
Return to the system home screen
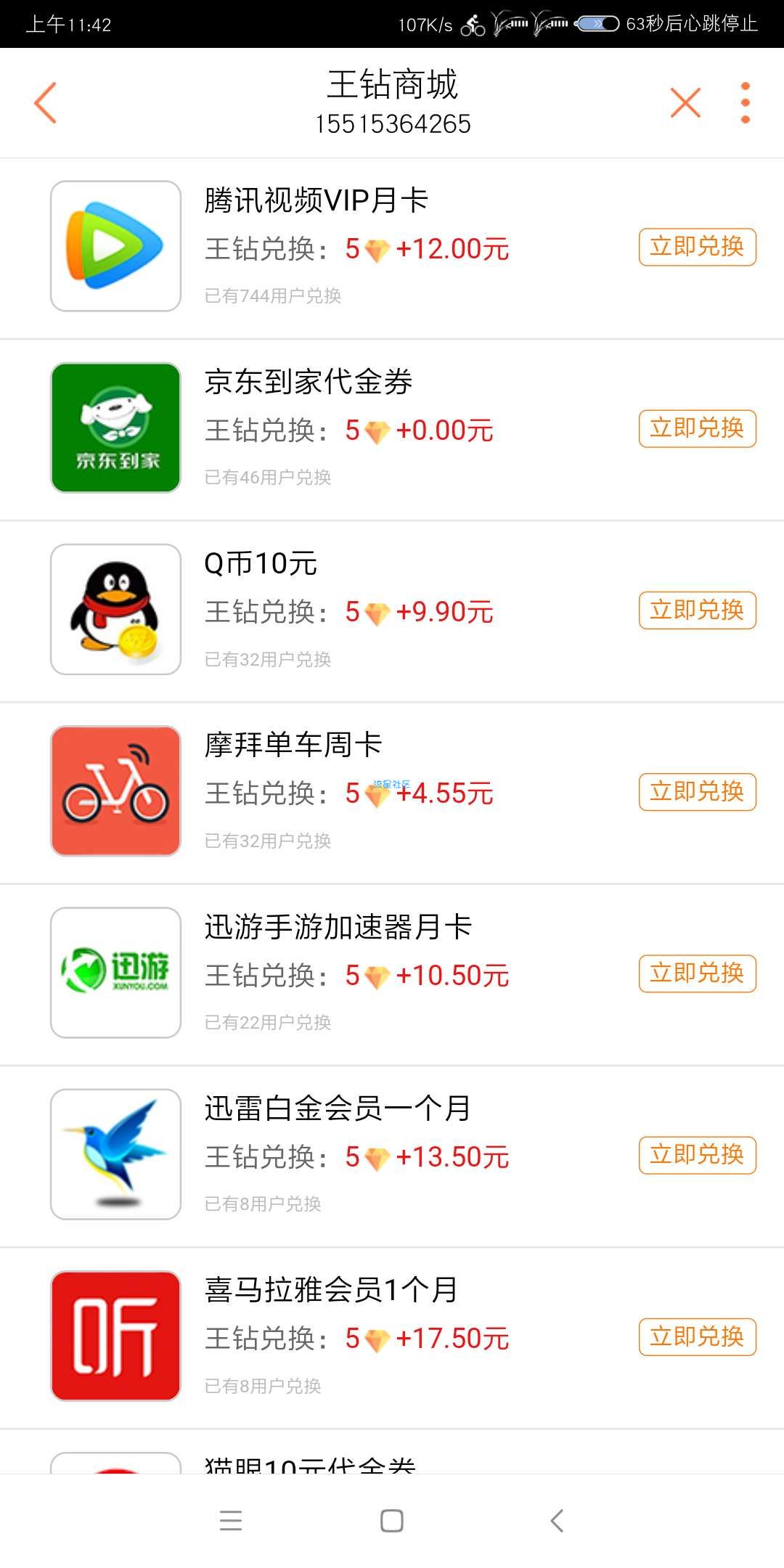coord(392,1521)
